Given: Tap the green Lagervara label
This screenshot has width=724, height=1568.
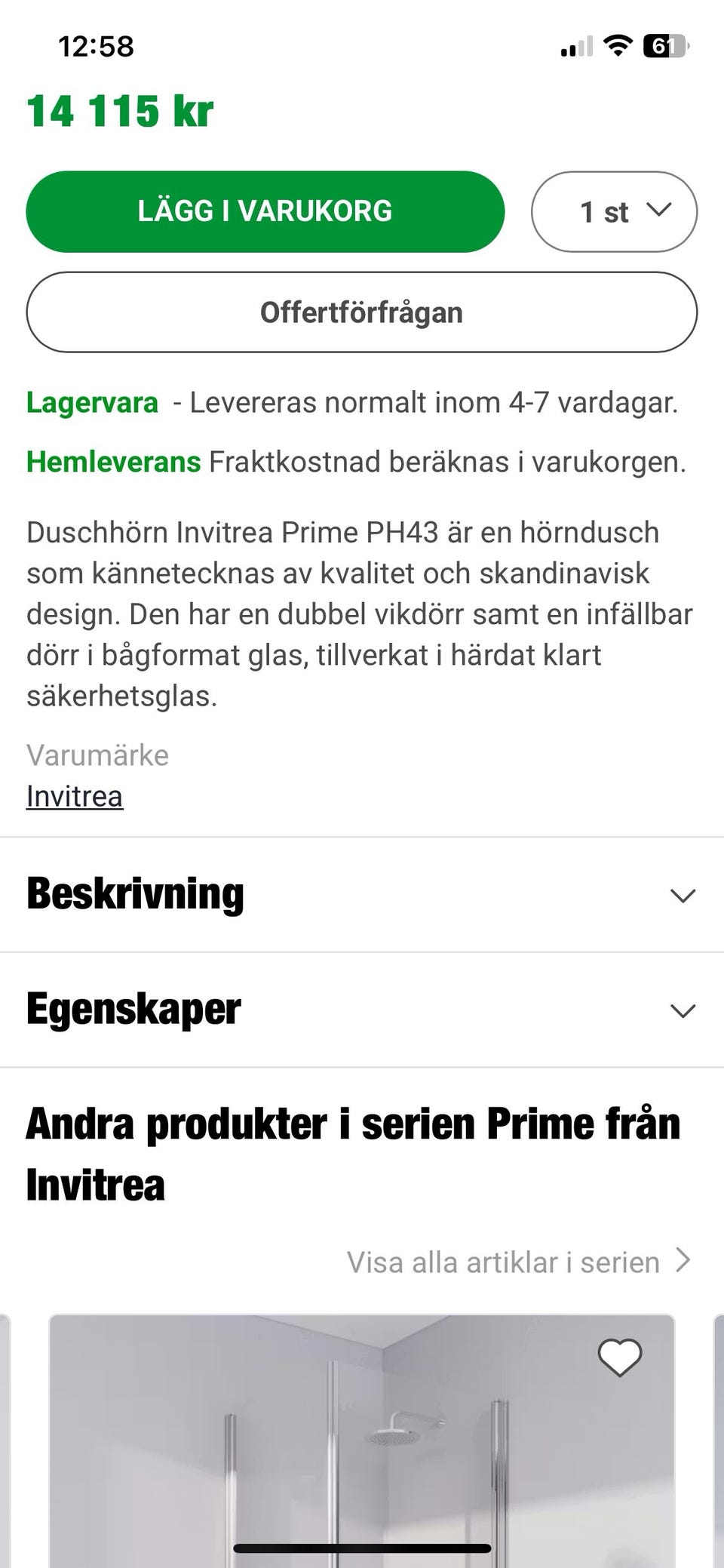Looking at the screenshot, I should (90, 402).
